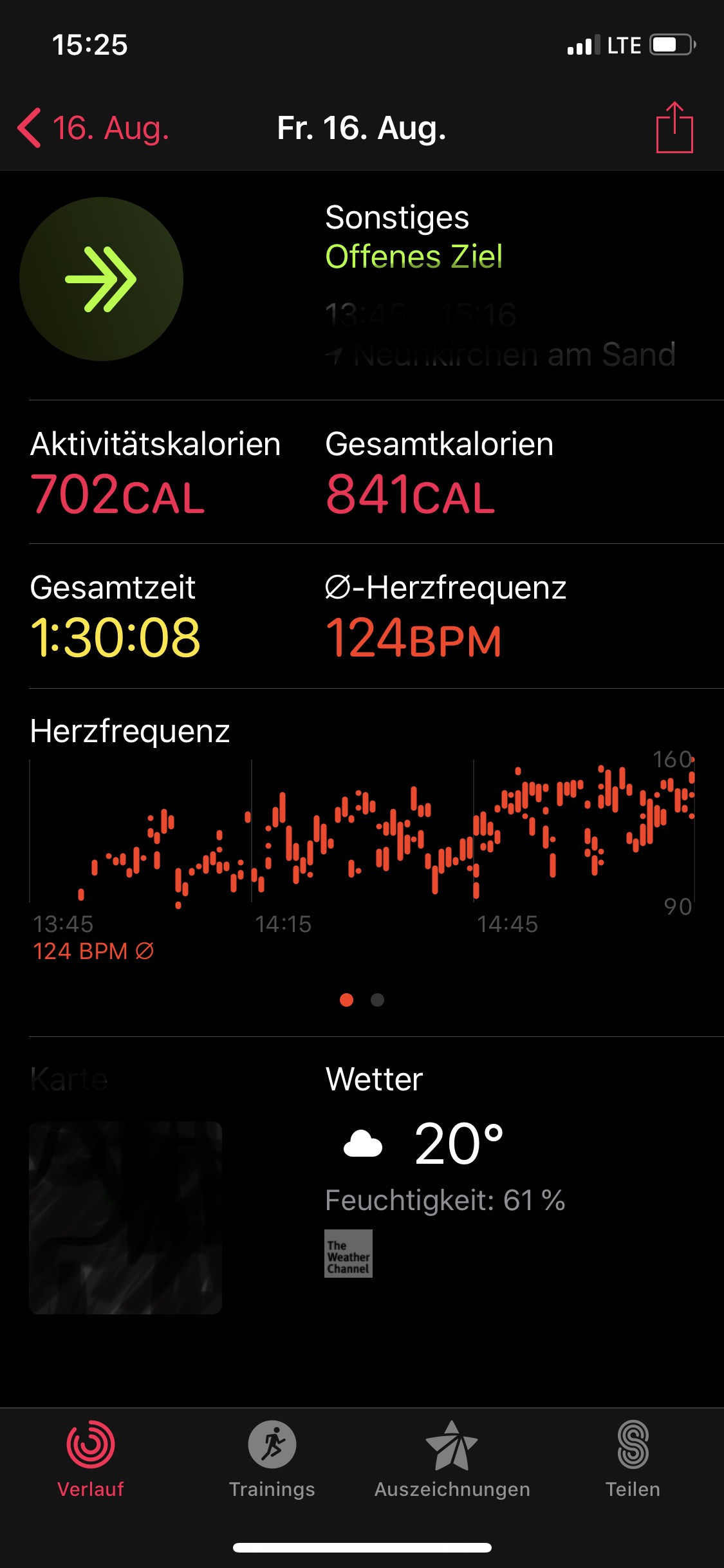Image resolution: width=724 pixels, height=1568 pixels.
Task: Share this workout summary
Action: point(674,128)
